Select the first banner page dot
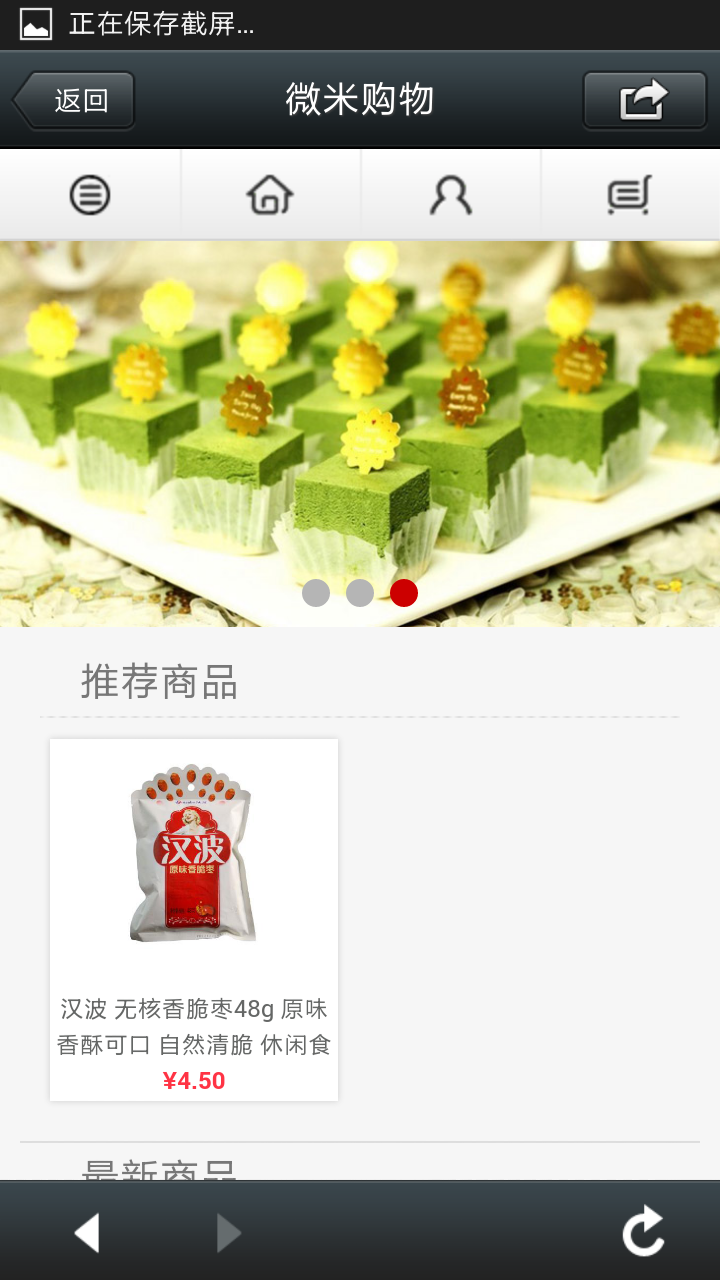 click(316, 593)
